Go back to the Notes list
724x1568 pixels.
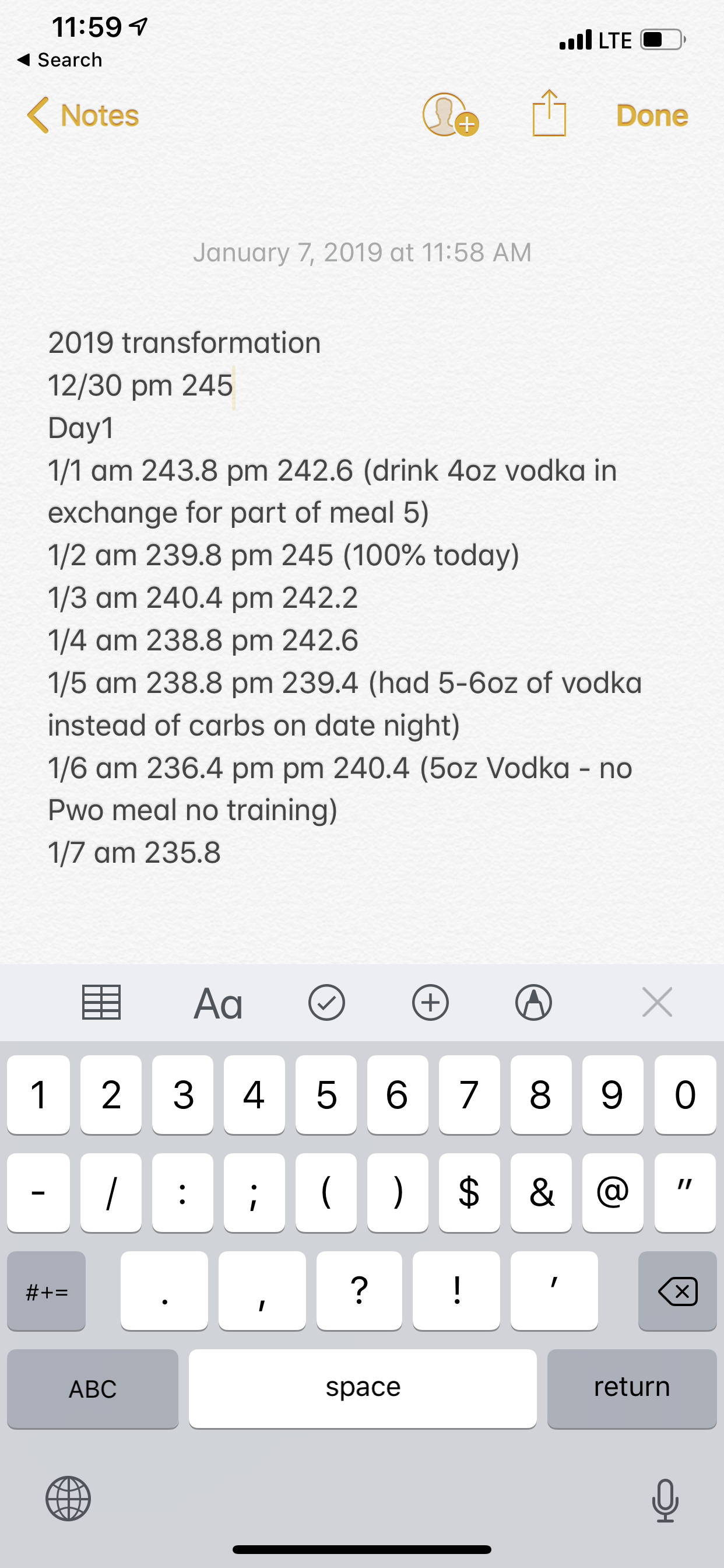pos(83,115)
